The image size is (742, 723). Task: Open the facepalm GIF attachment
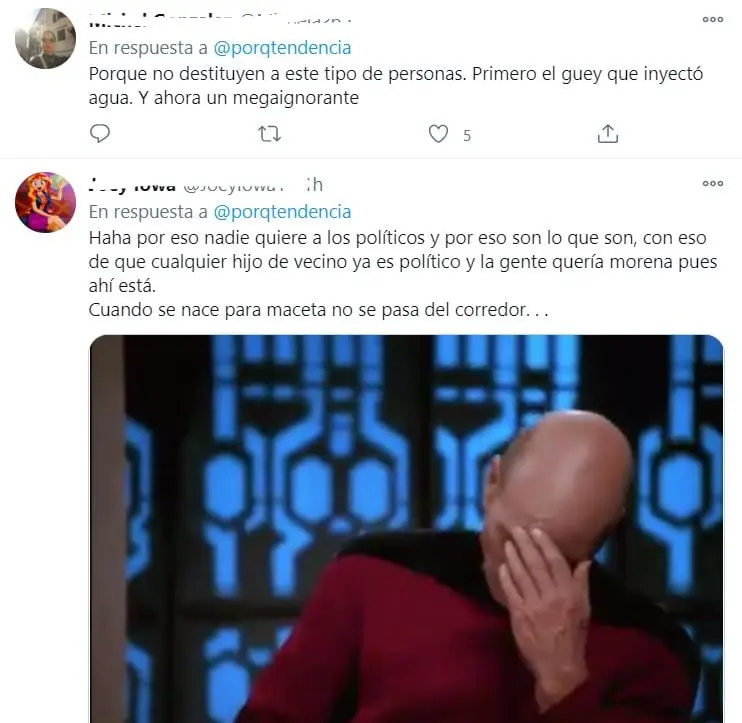point(406,528)
